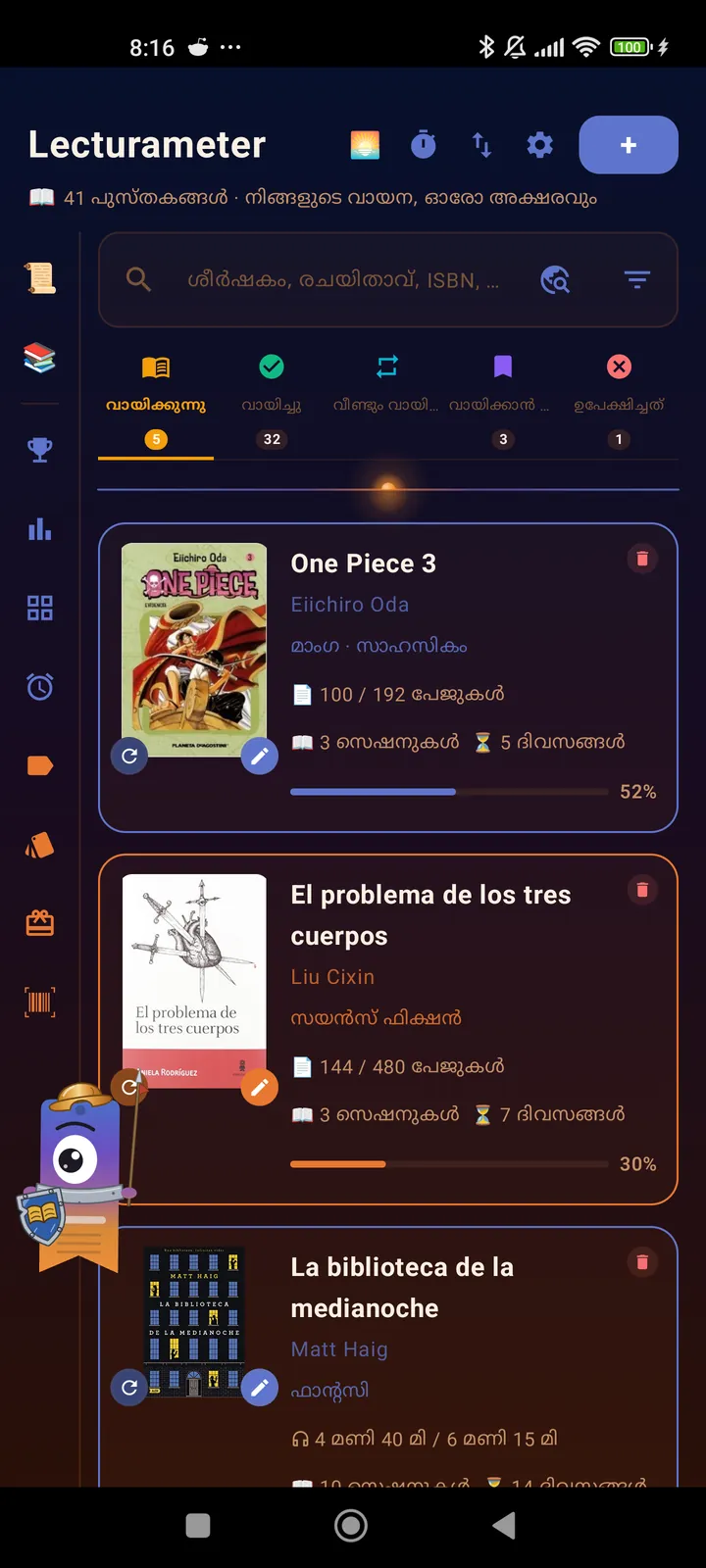Open the barcode scanner in sidebar
The height and width of the screenshot is (1568, 706).
click(x=40, y=1002)
